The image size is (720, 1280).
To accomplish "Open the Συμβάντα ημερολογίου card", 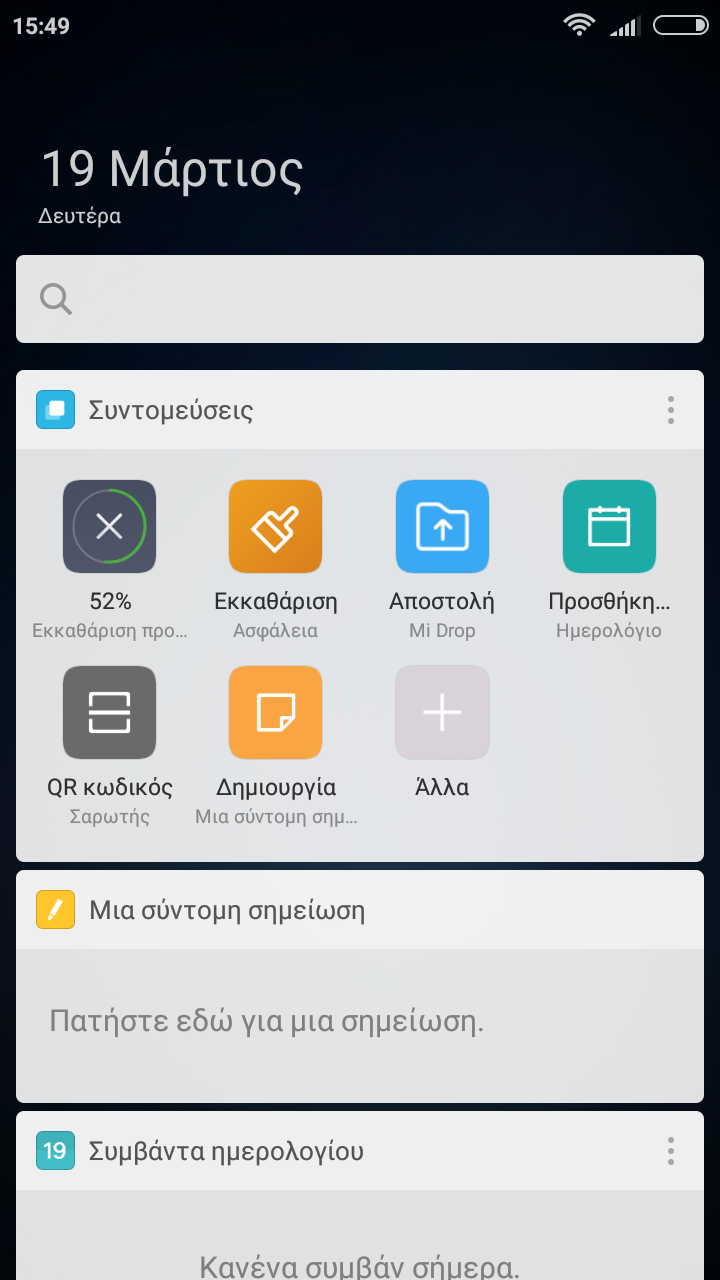I will coord(226,1151).
